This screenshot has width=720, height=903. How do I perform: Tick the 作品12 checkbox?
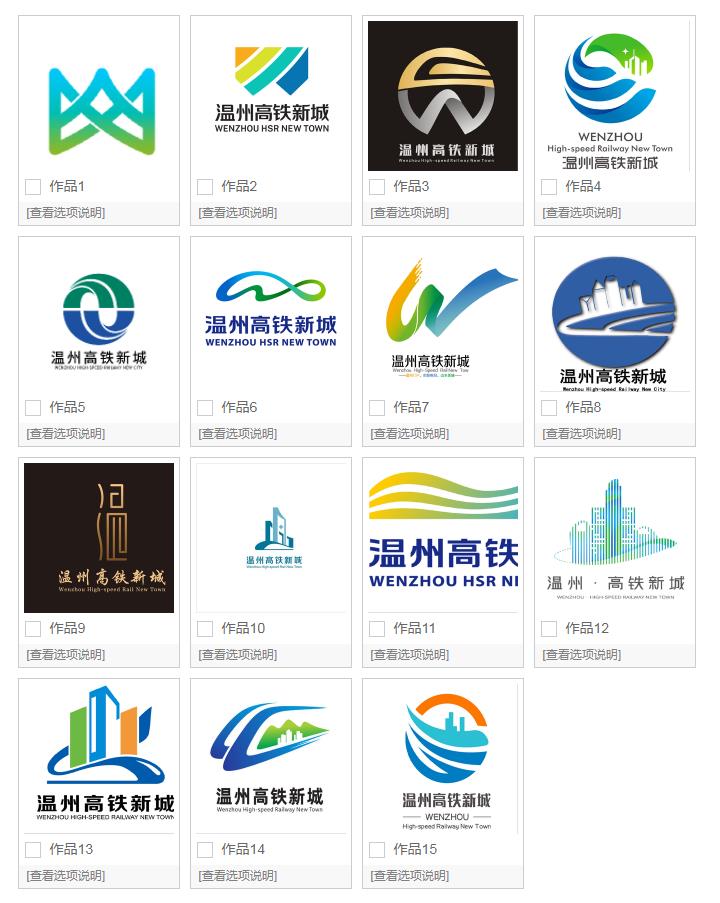(549, 629)
